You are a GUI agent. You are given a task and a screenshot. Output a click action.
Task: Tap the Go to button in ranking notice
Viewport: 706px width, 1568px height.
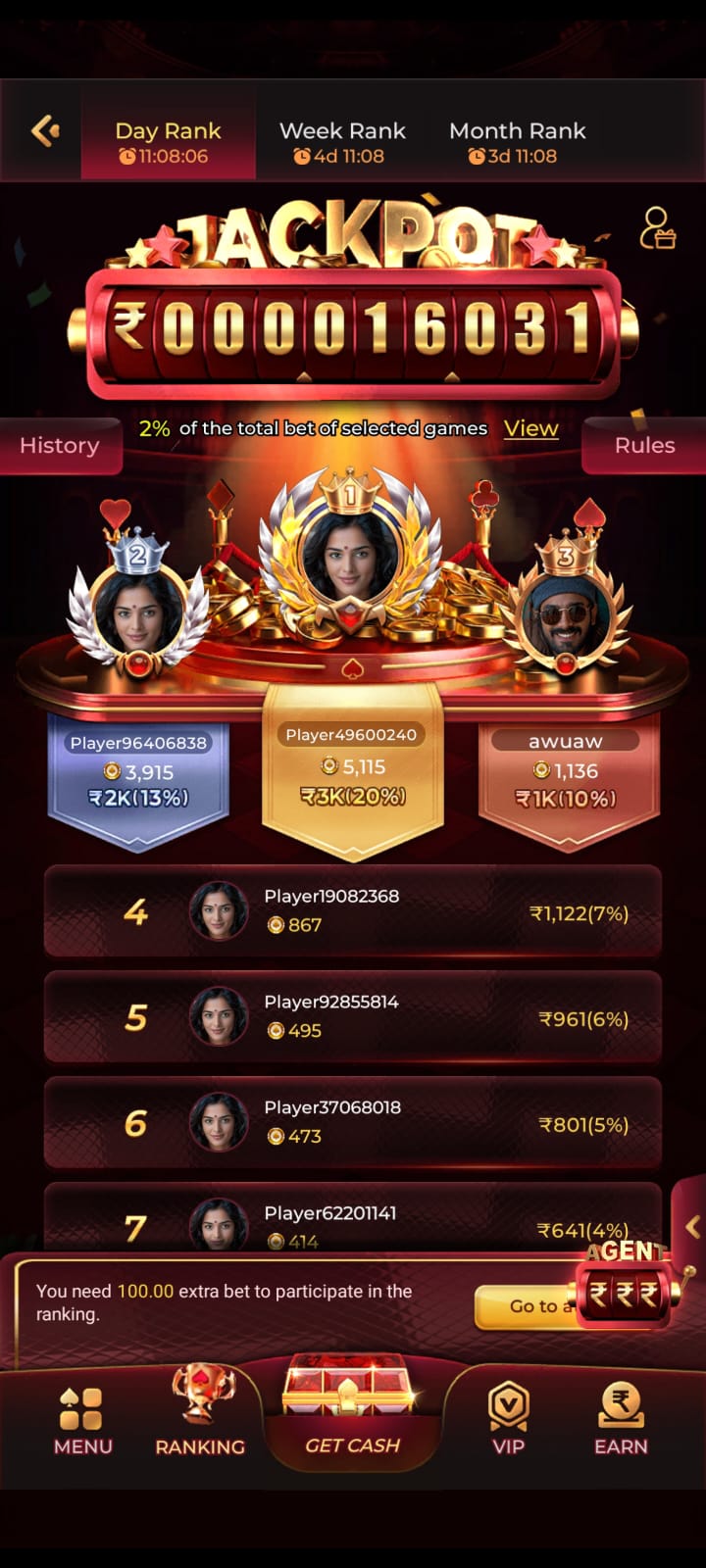click(x=525, y=1306)
